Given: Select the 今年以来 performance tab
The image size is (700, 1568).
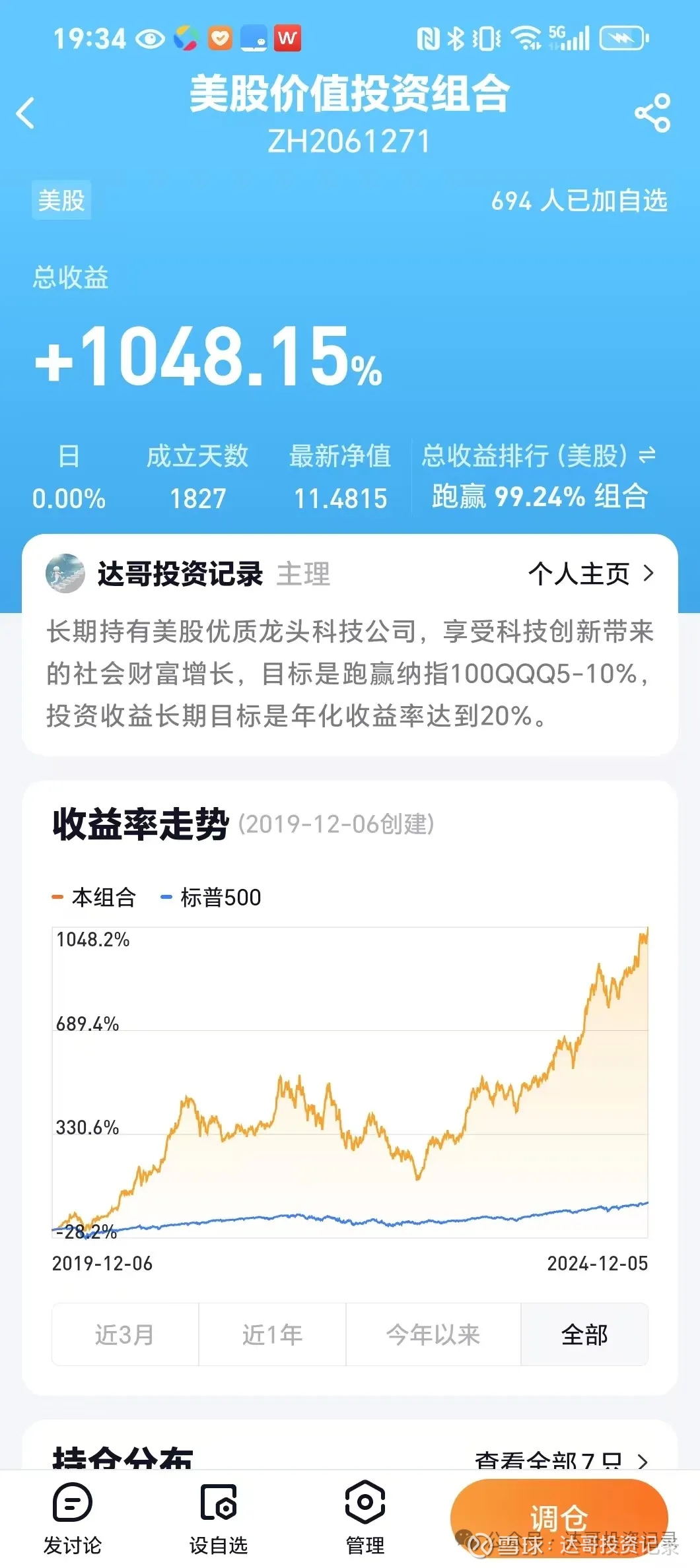Looking at the screenshot, I should click(x=434, y=1334).
